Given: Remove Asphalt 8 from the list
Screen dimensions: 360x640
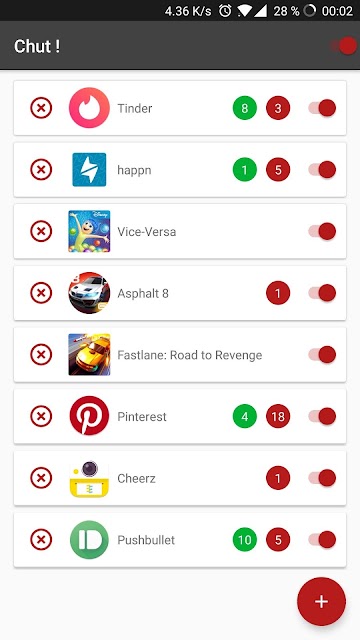Looking at the screenshot, I should (41, 293).
